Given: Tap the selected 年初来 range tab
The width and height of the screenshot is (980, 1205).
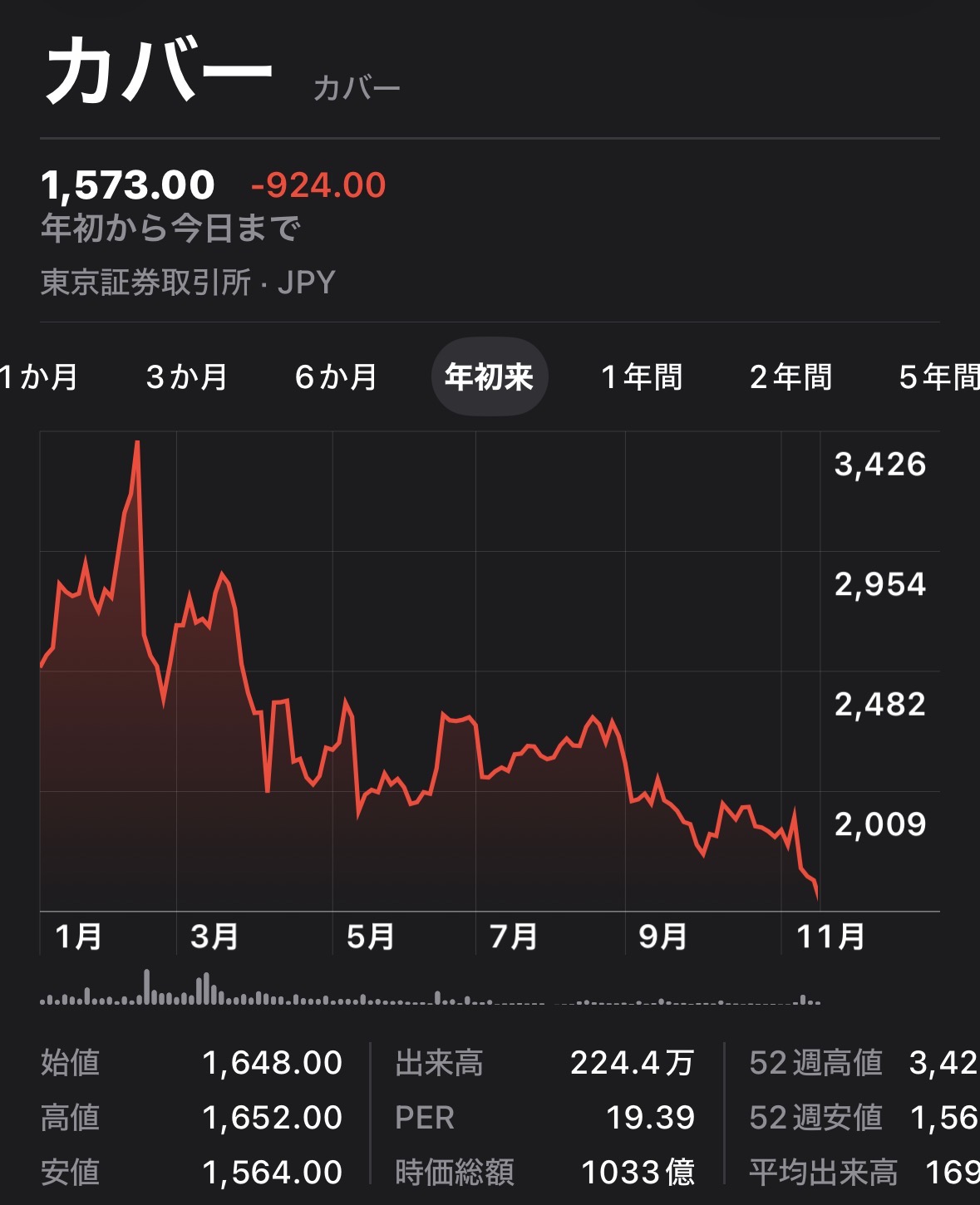Looking at the screenshot, I should click(490, 377).
